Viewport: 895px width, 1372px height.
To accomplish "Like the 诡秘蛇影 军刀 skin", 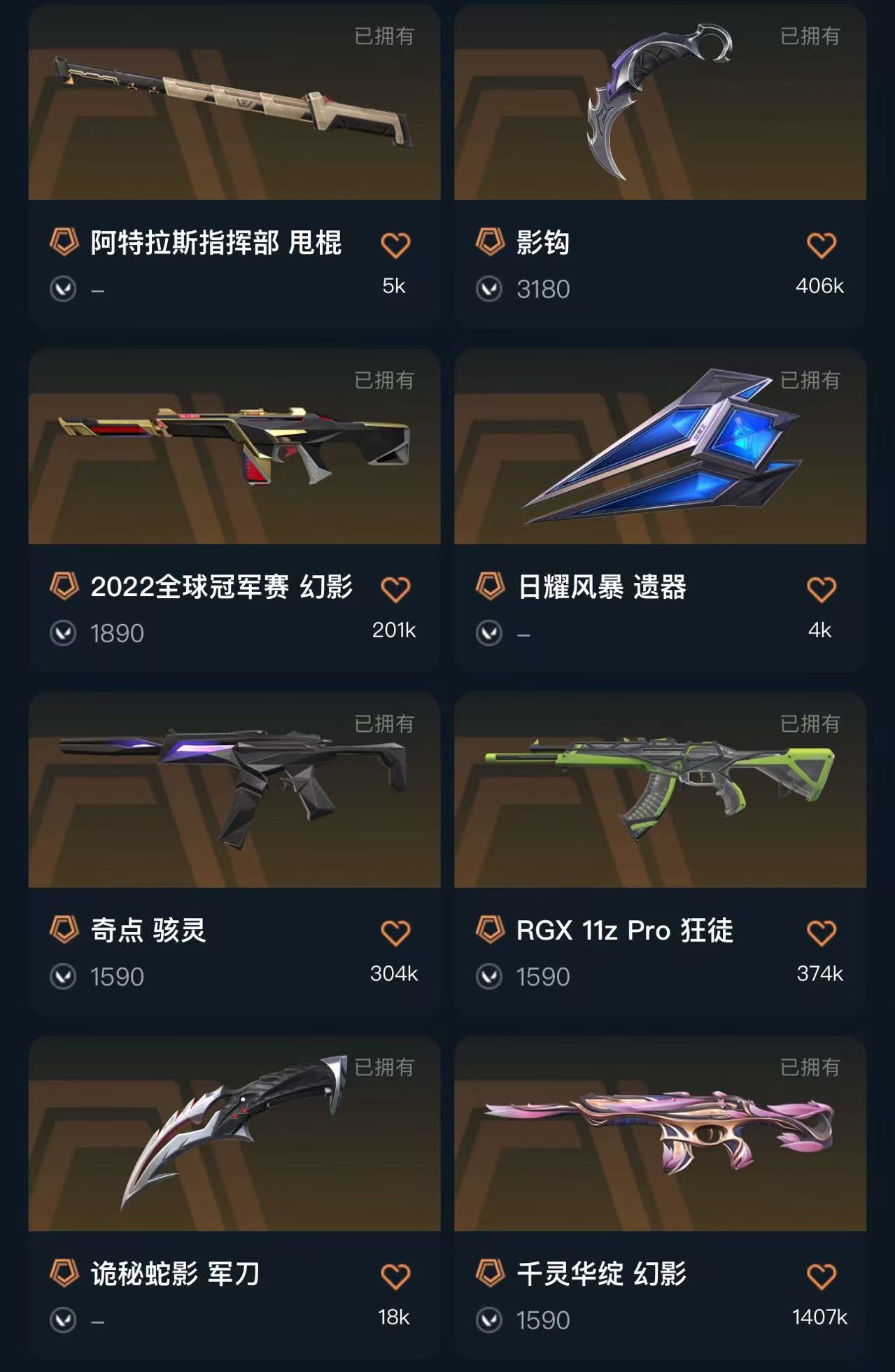I will coord(395,1277).
